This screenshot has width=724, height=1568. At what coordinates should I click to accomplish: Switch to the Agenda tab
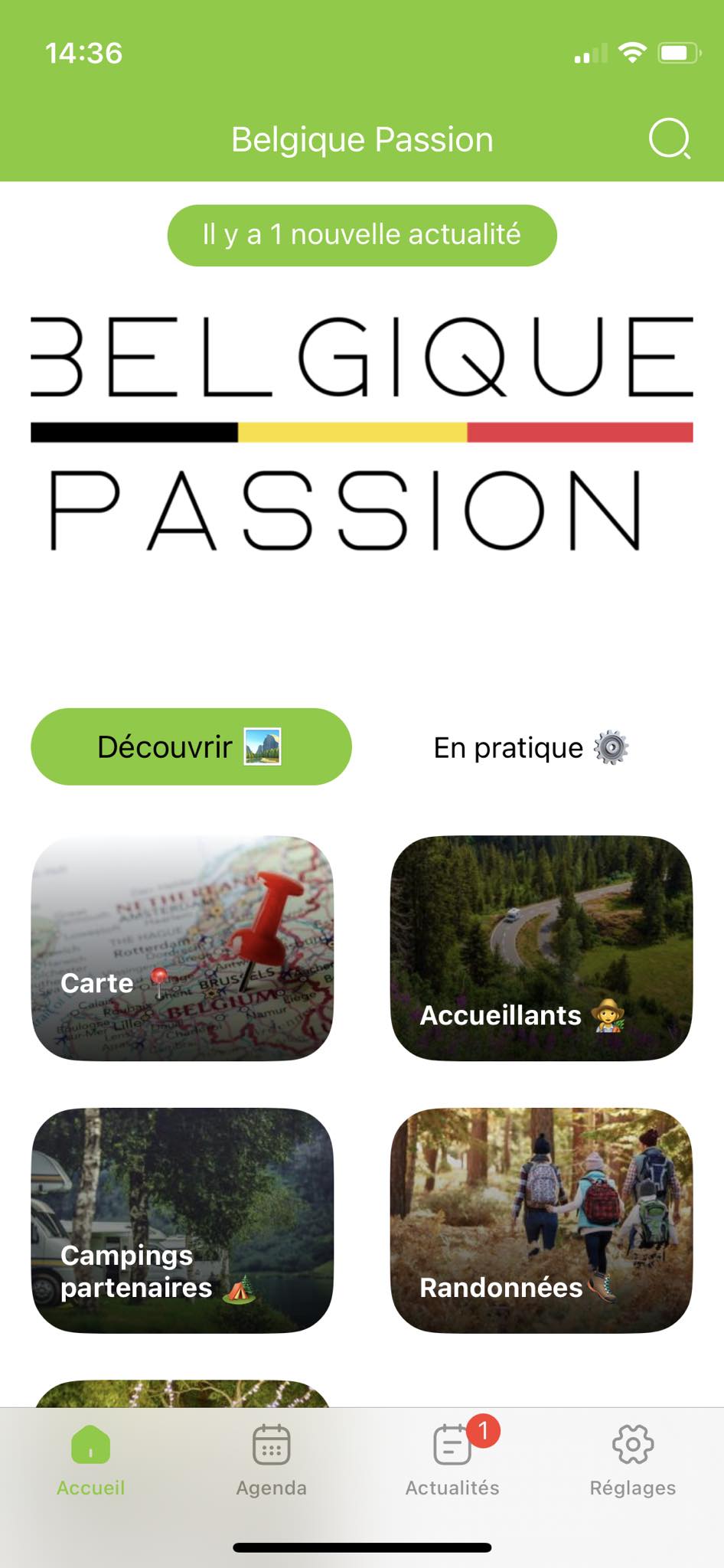coord(271,1461)
